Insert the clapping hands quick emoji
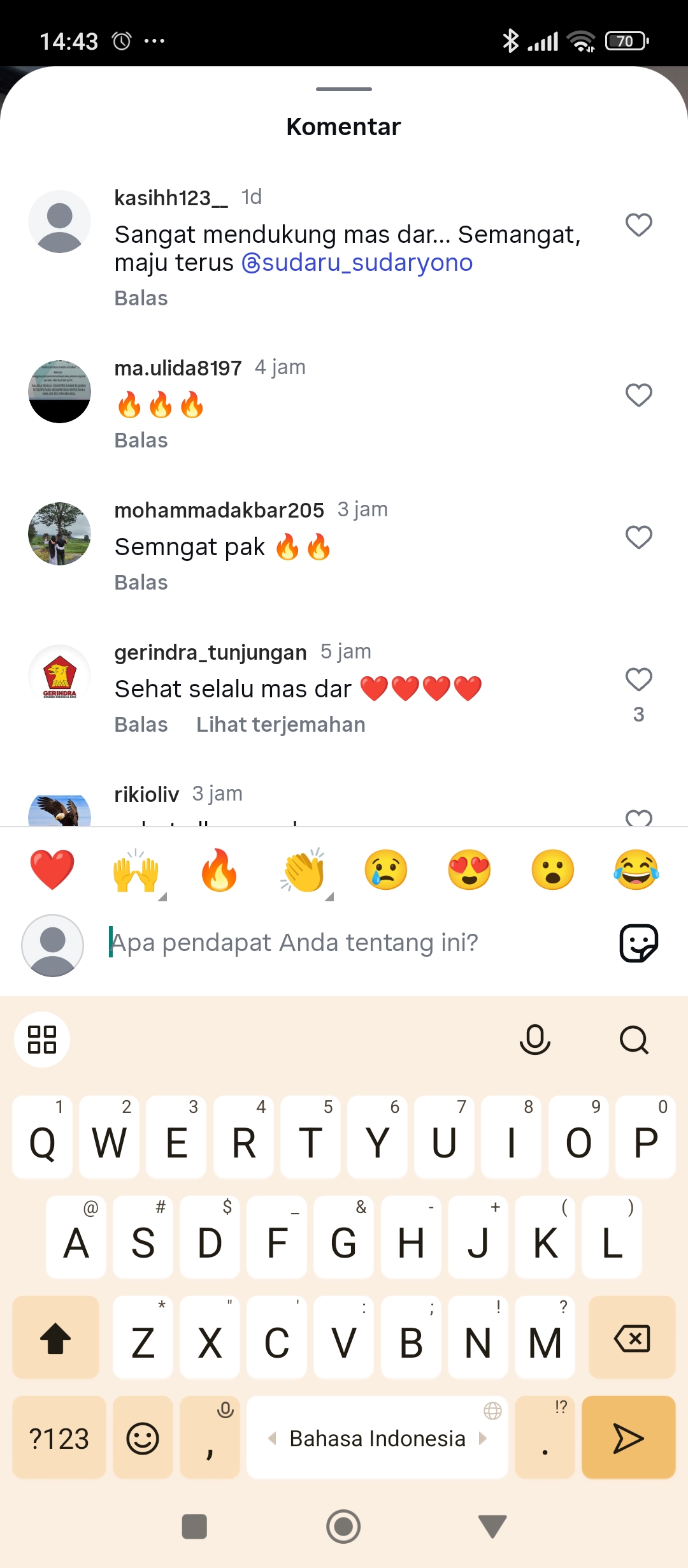 click(x=303, y=870)
